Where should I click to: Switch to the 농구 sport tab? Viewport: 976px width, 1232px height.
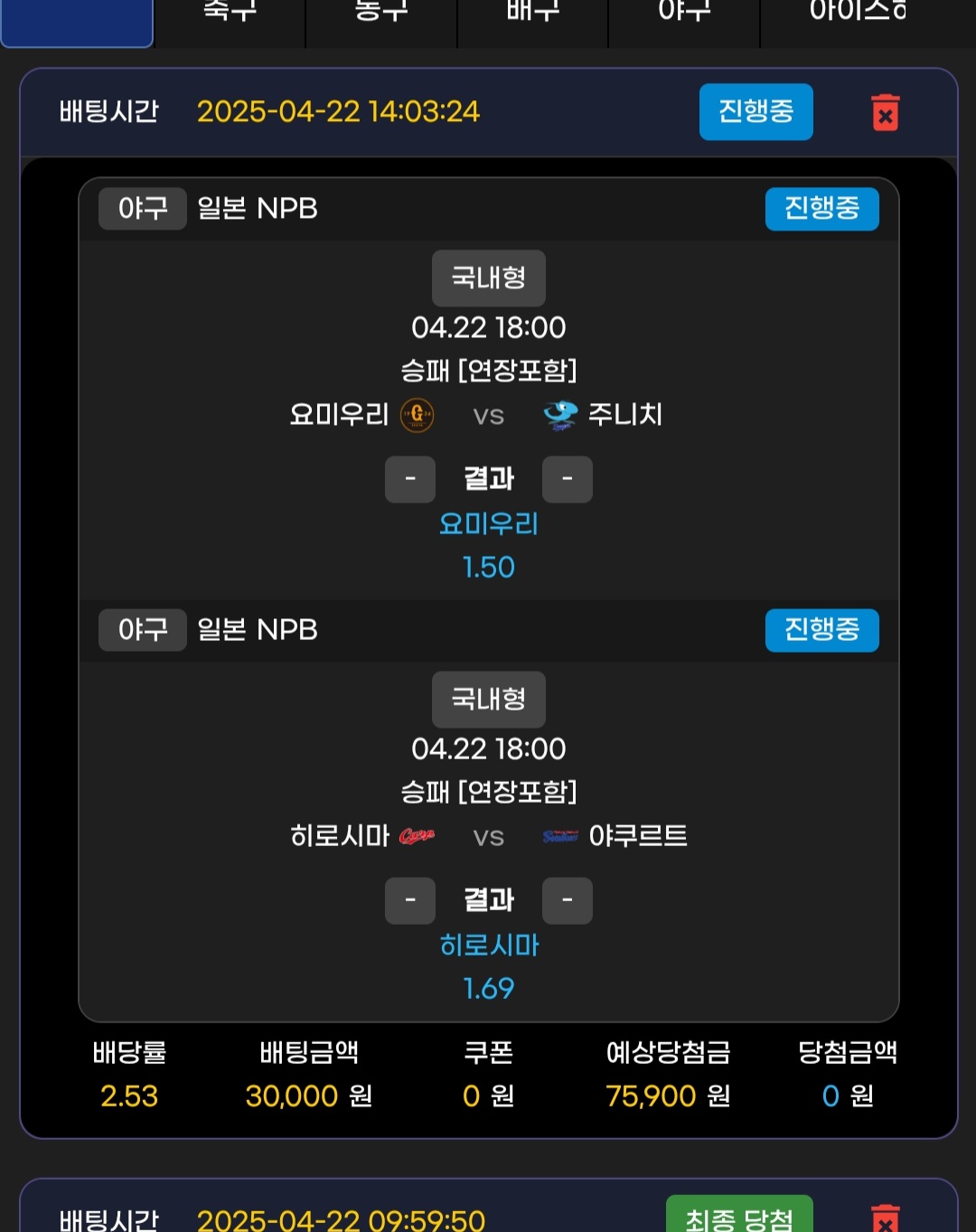pos(381,13)
